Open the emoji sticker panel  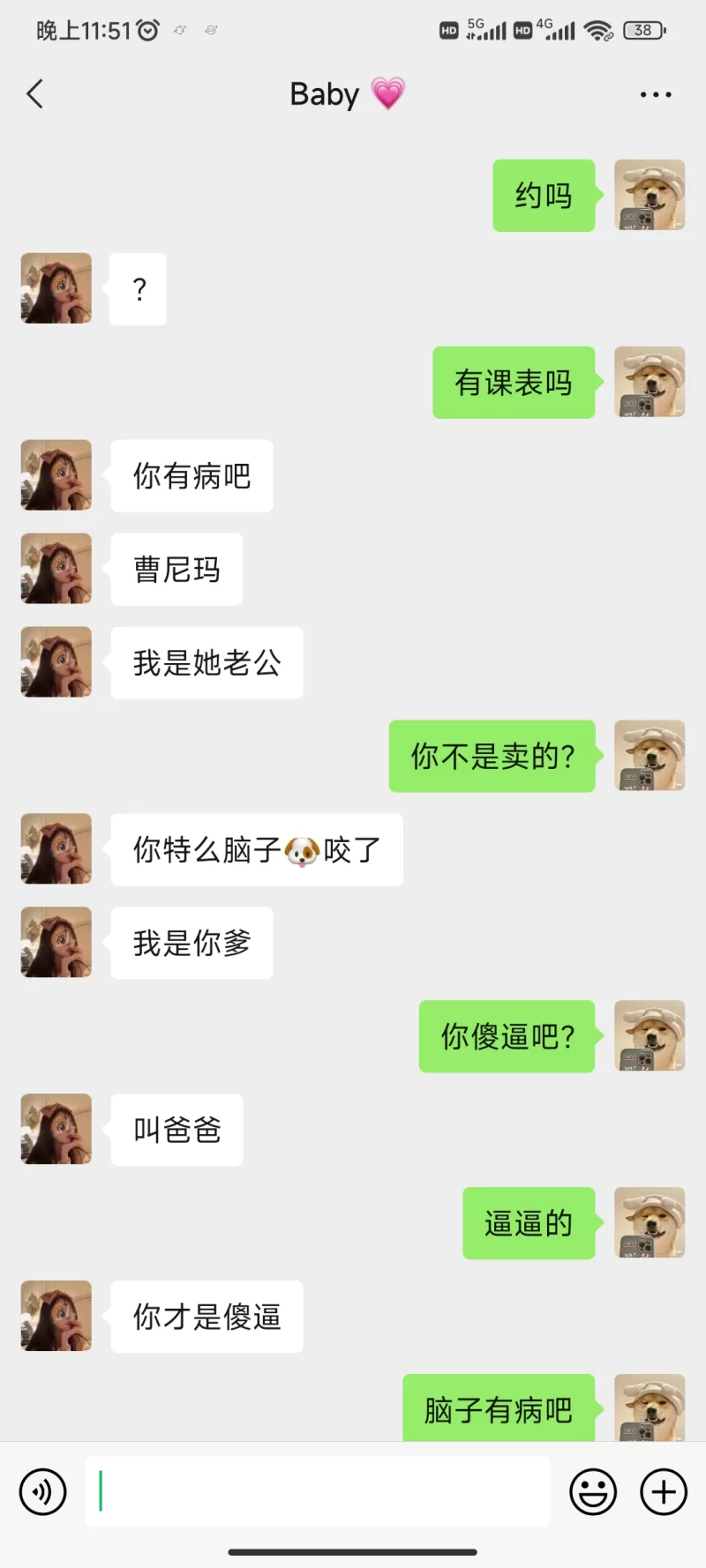[593, 1492]
